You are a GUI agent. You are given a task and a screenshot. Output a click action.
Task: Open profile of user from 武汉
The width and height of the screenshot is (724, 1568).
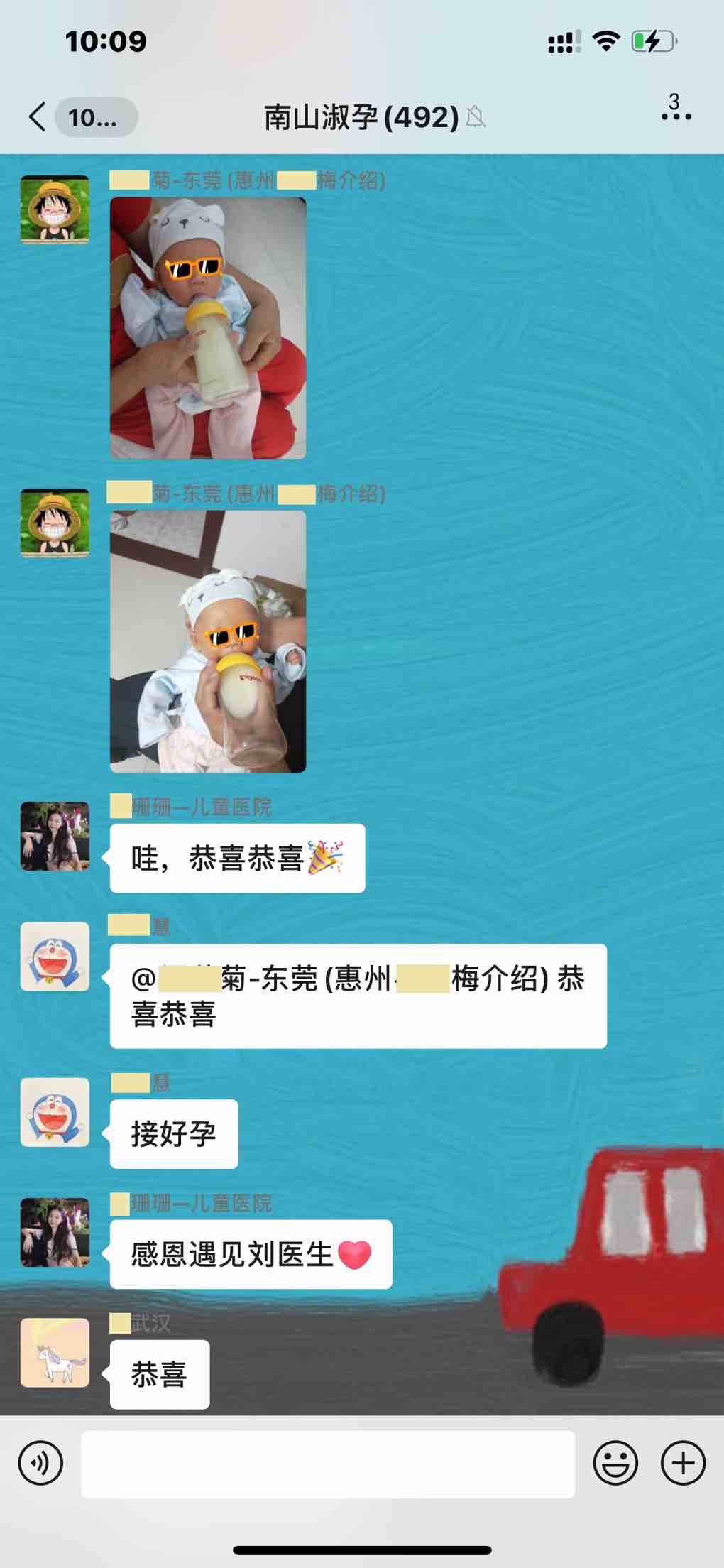pos(55,1353)
